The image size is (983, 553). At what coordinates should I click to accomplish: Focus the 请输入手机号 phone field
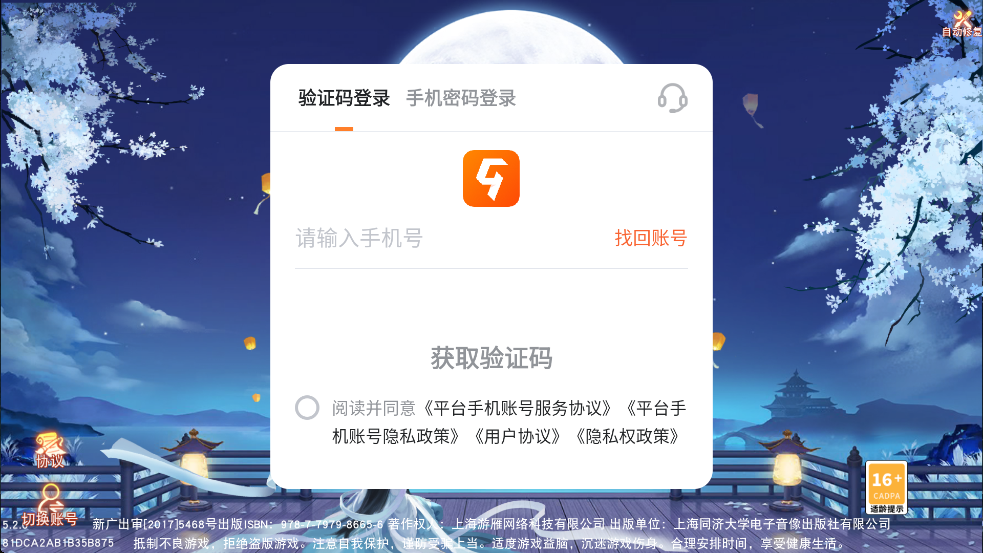click(440, 238)
